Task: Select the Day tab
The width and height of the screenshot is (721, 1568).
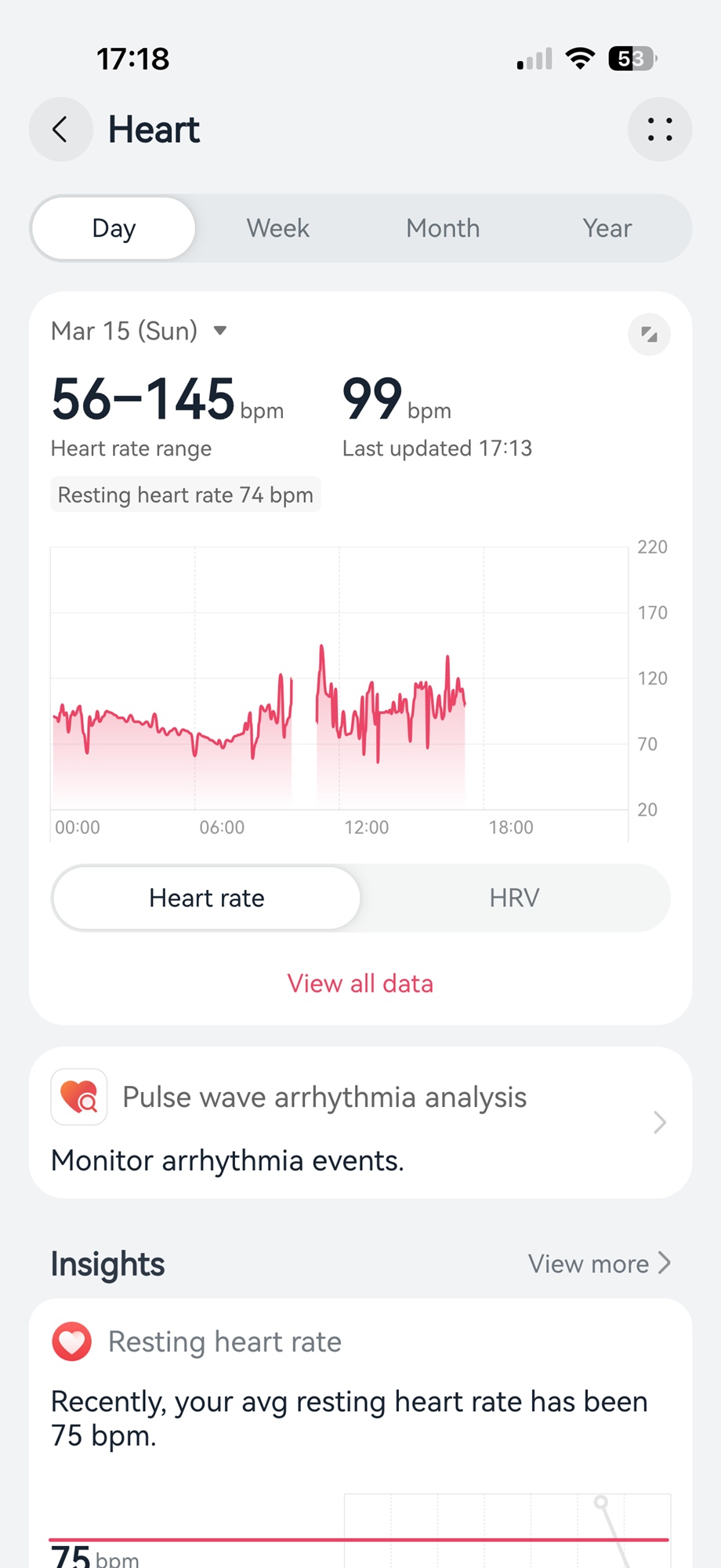Action: pos(114,228)
